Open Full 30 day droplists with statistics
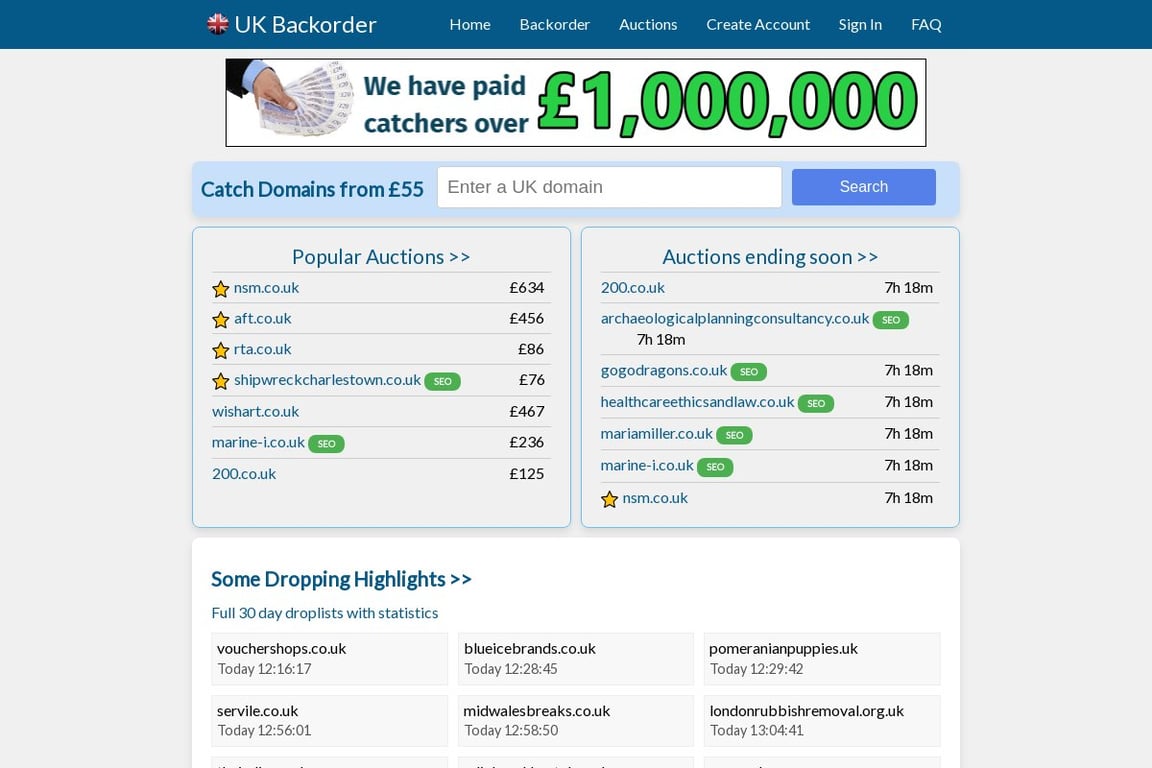This screenshot has width=1152, height=768. tap(324, 612)
